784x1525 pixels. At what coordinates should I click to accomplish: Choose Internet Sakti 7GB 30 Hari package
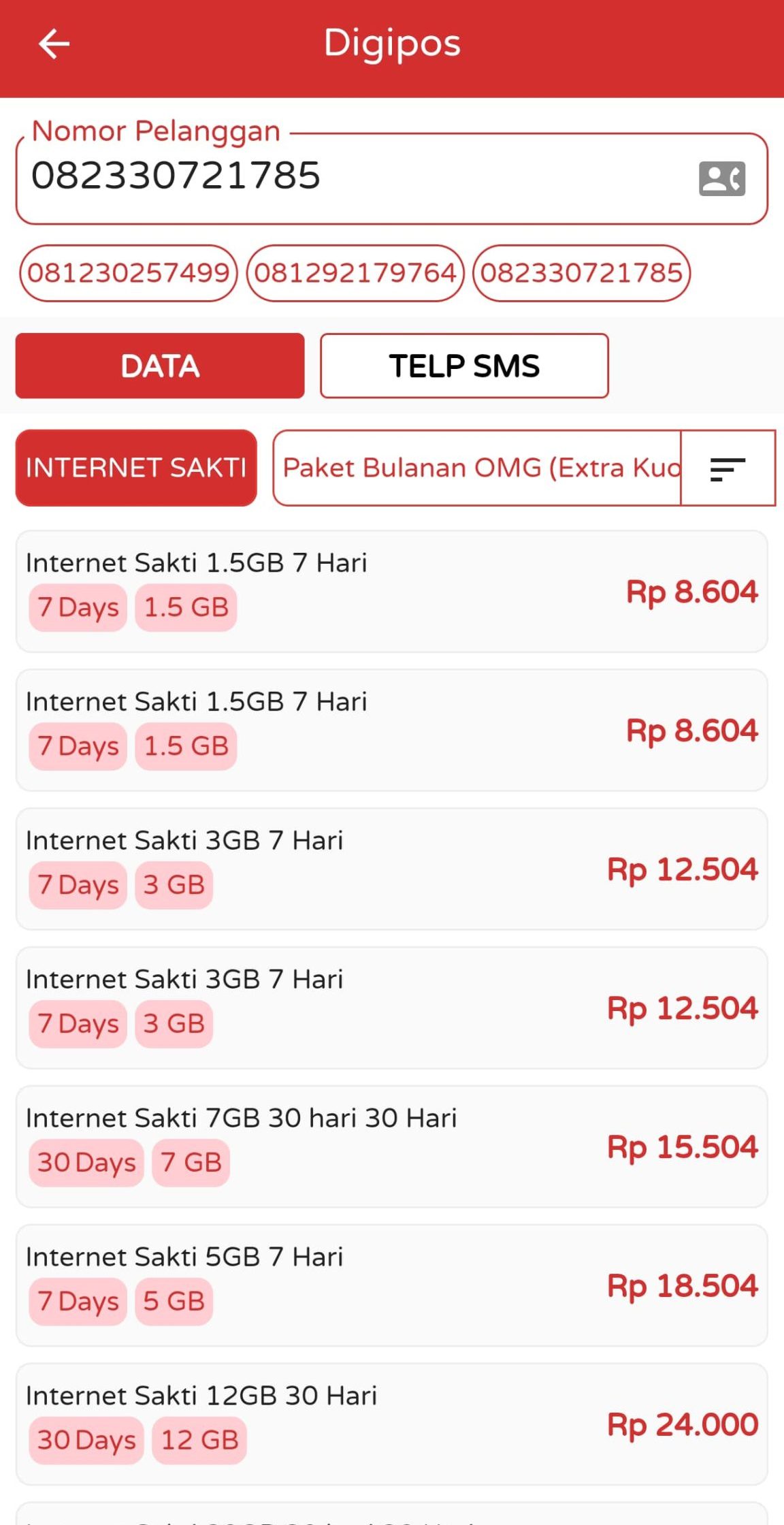point(392,1146)
